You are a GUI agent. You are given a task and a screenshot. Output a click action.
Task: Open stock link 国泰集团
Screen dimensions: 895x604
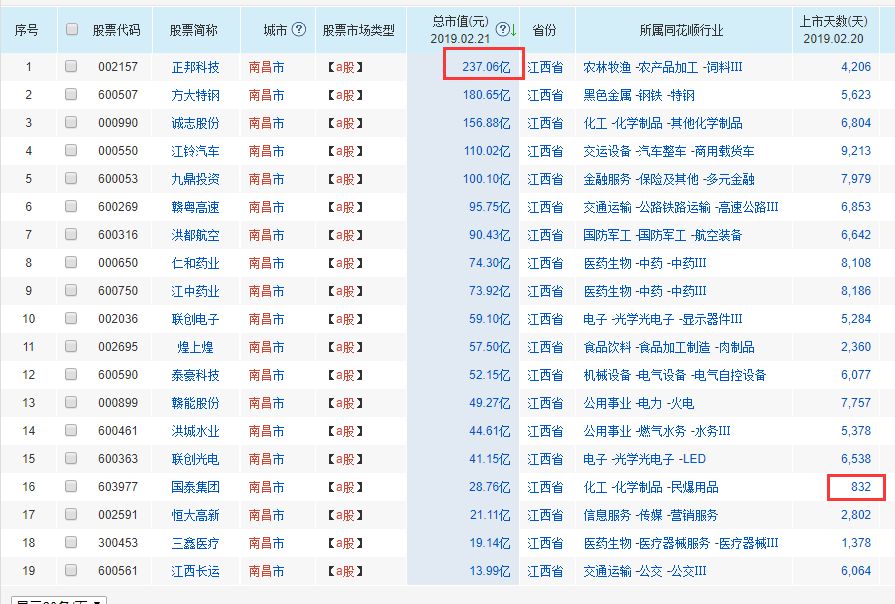(x=195, y=487)
